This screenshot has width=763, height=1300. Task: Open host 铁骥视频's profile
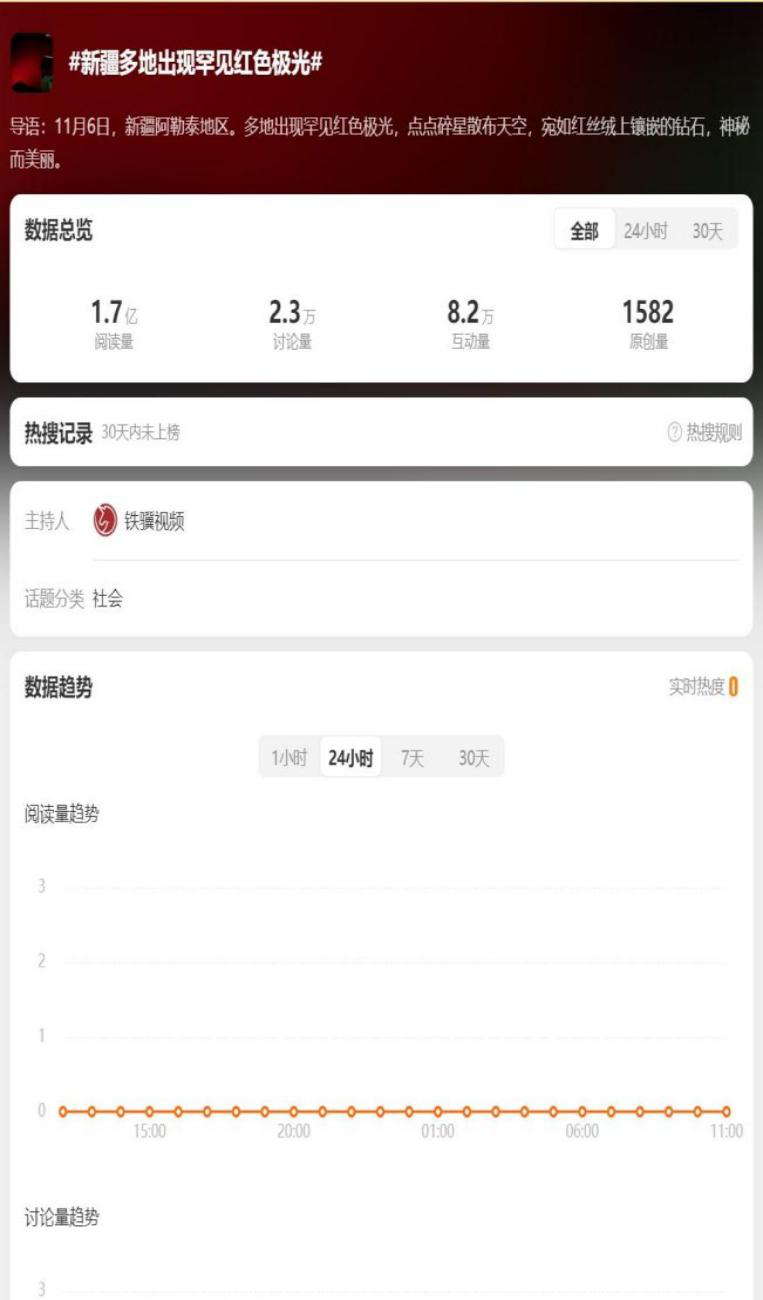coord(140,521)
